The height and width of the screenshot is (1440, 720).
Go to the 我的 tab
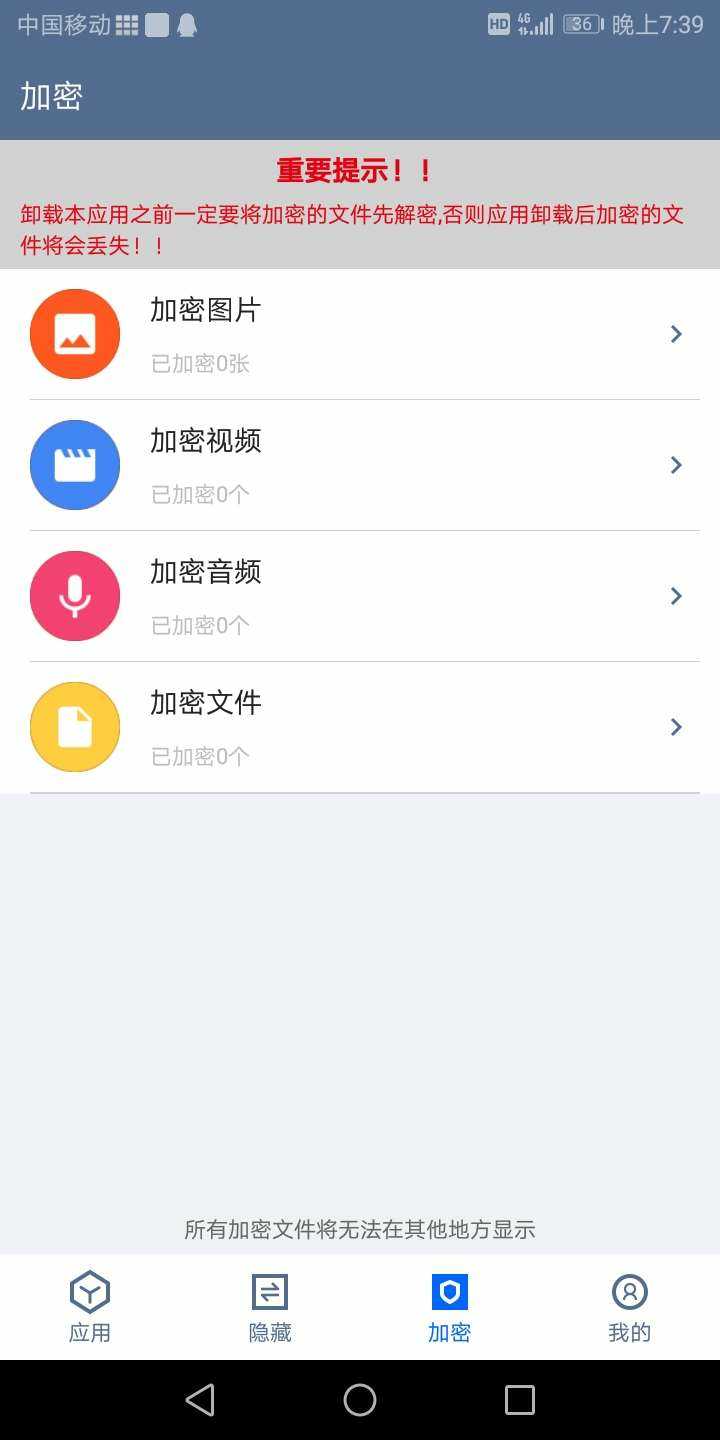[630, 1307]
